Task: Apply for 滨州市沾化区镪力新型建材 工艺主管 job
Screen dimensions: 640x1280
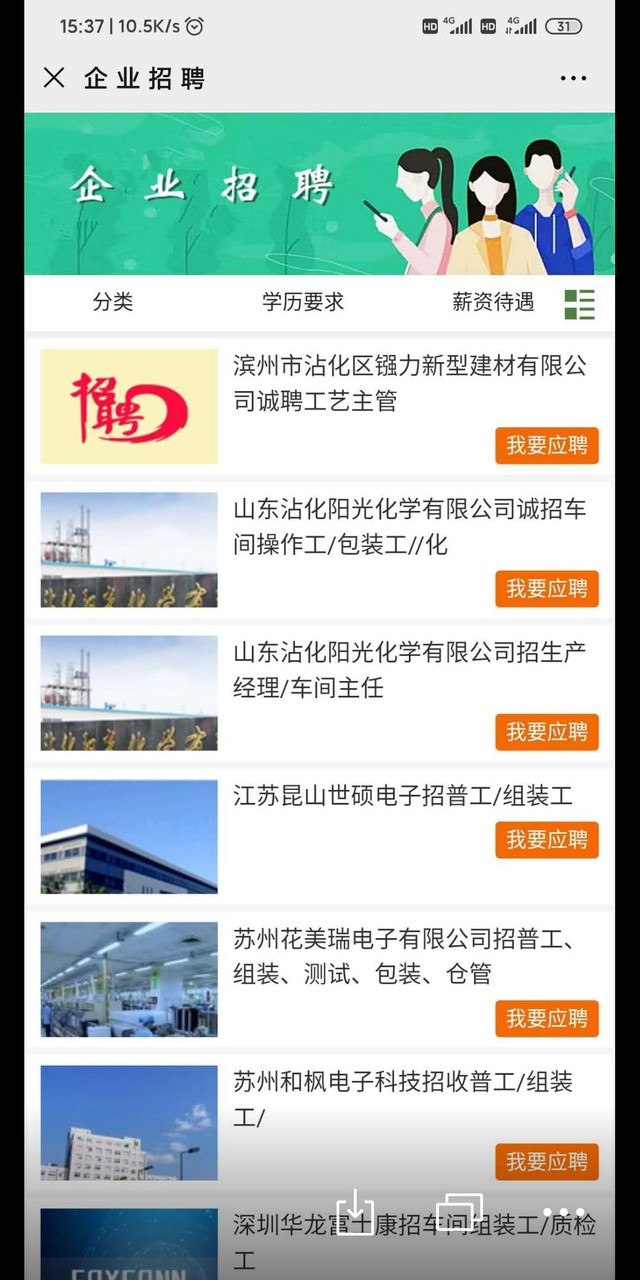Action: tap(546, 446)
